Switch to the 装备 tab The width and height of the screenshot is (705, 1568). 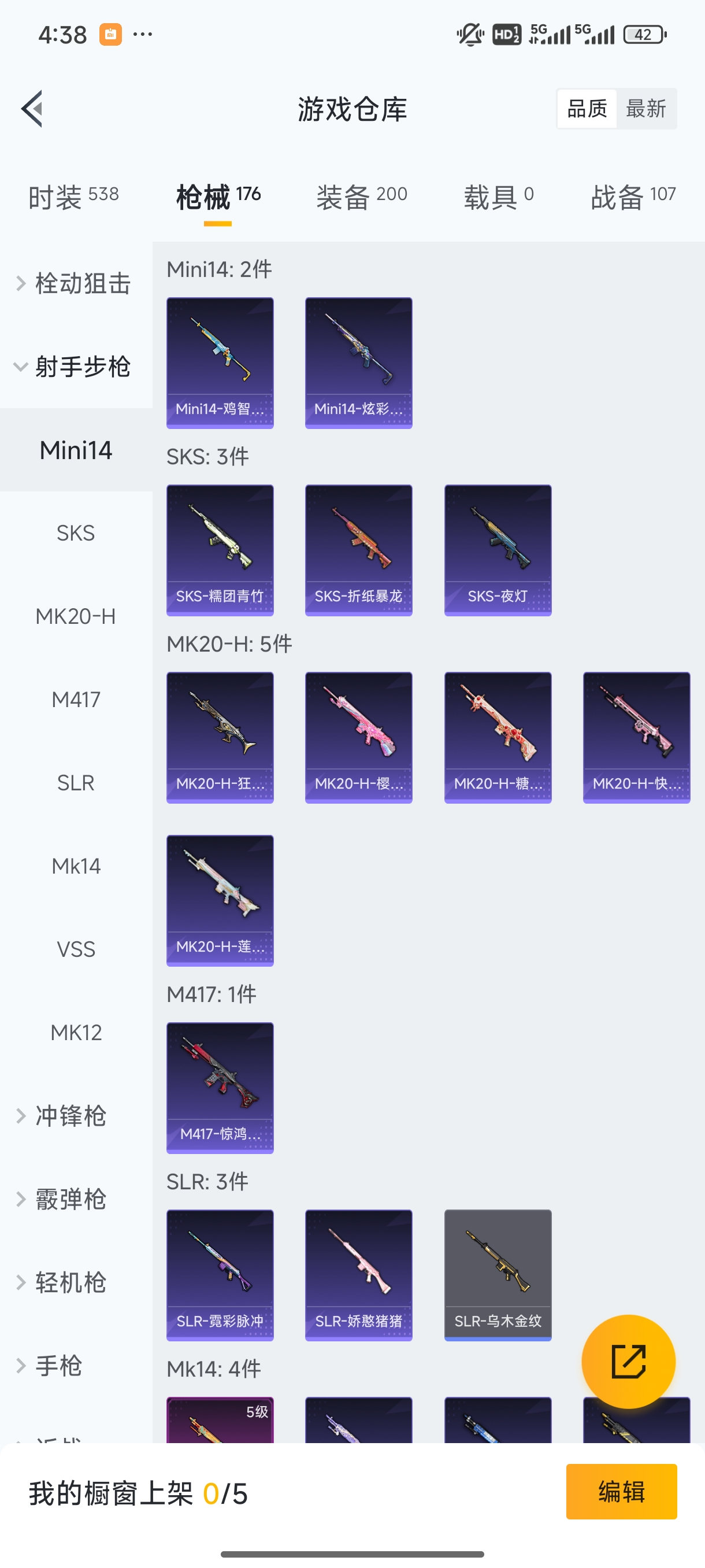pos(361,197)
